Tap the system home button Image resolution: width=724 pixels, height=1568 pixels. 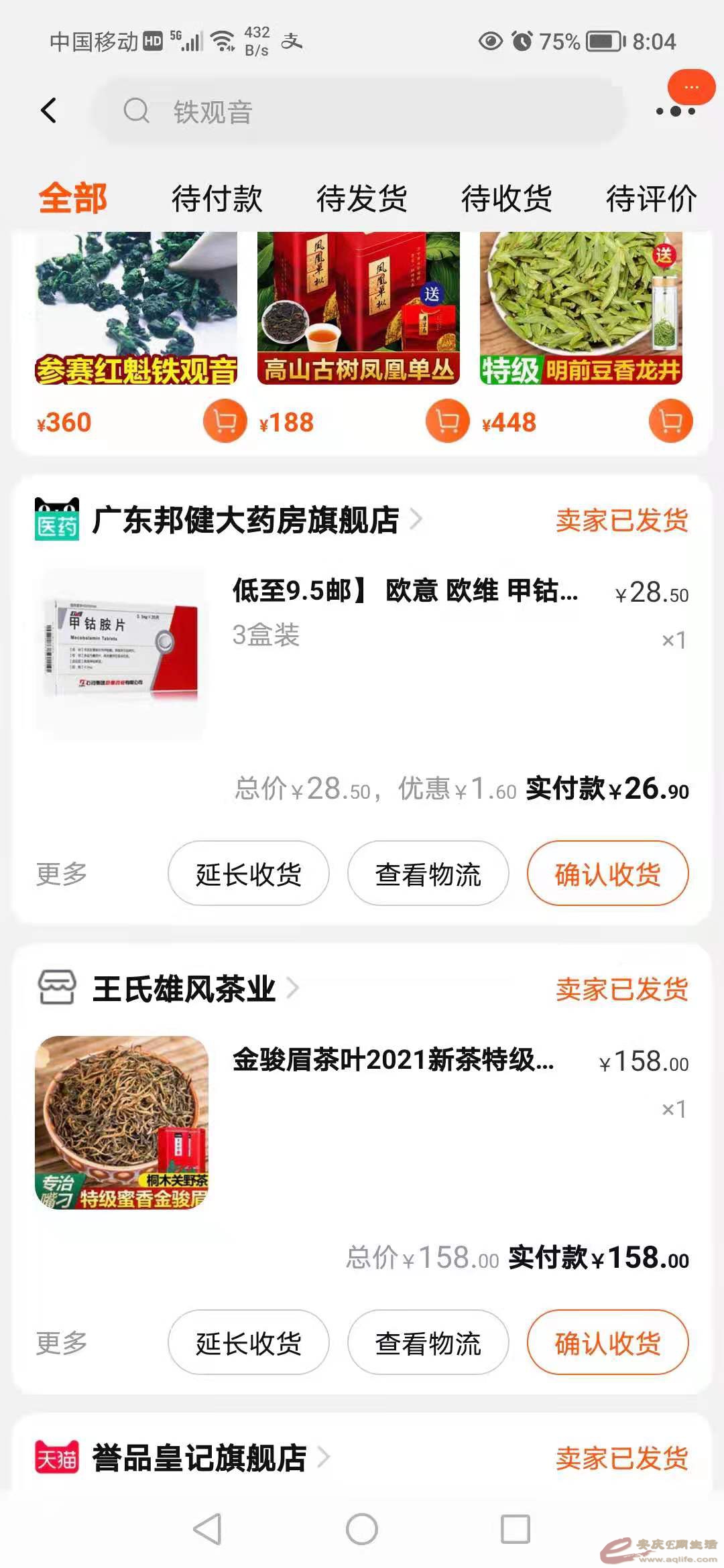coord(362,1529)
